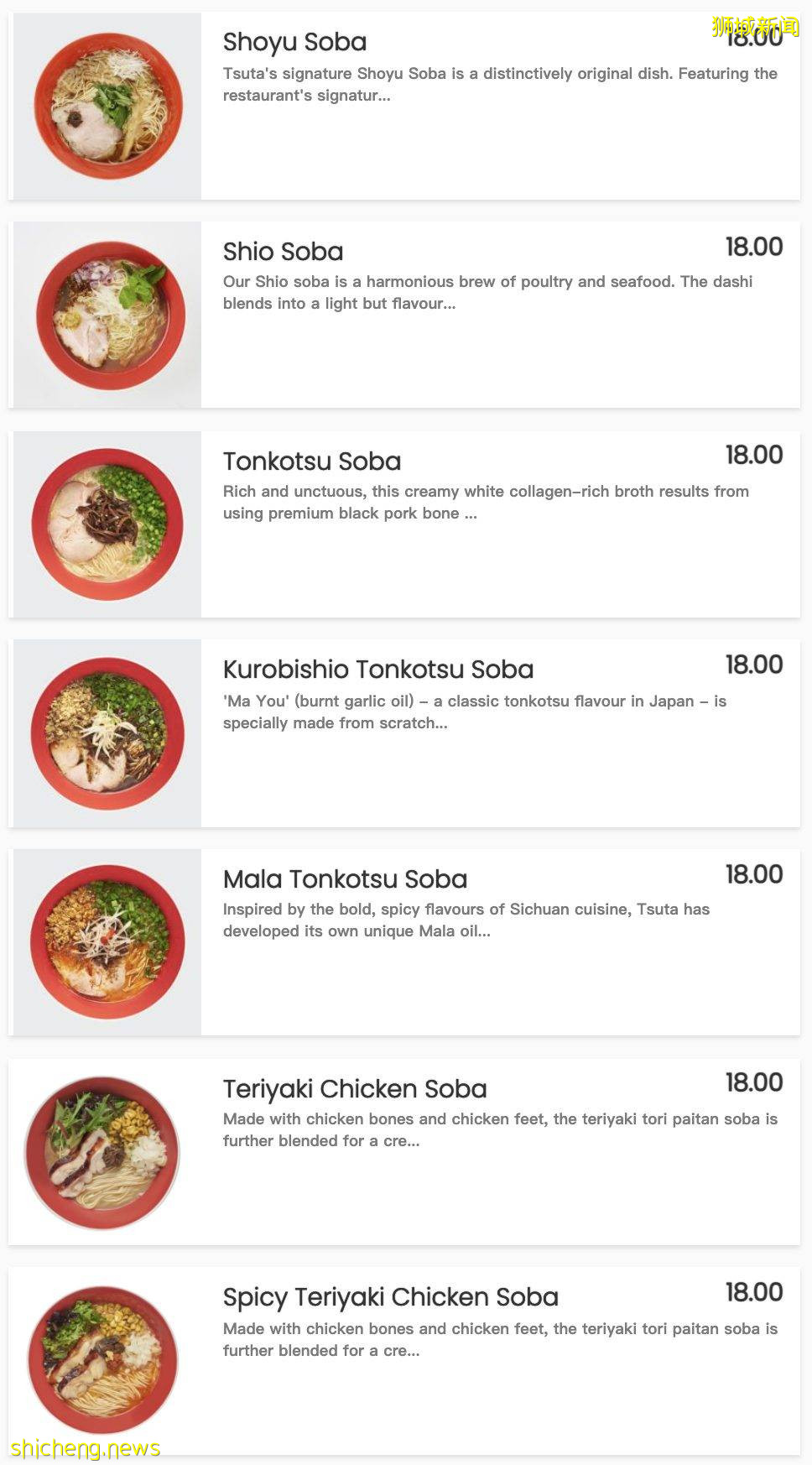Open the Teriyaki Chicken Soba item

355,1088
